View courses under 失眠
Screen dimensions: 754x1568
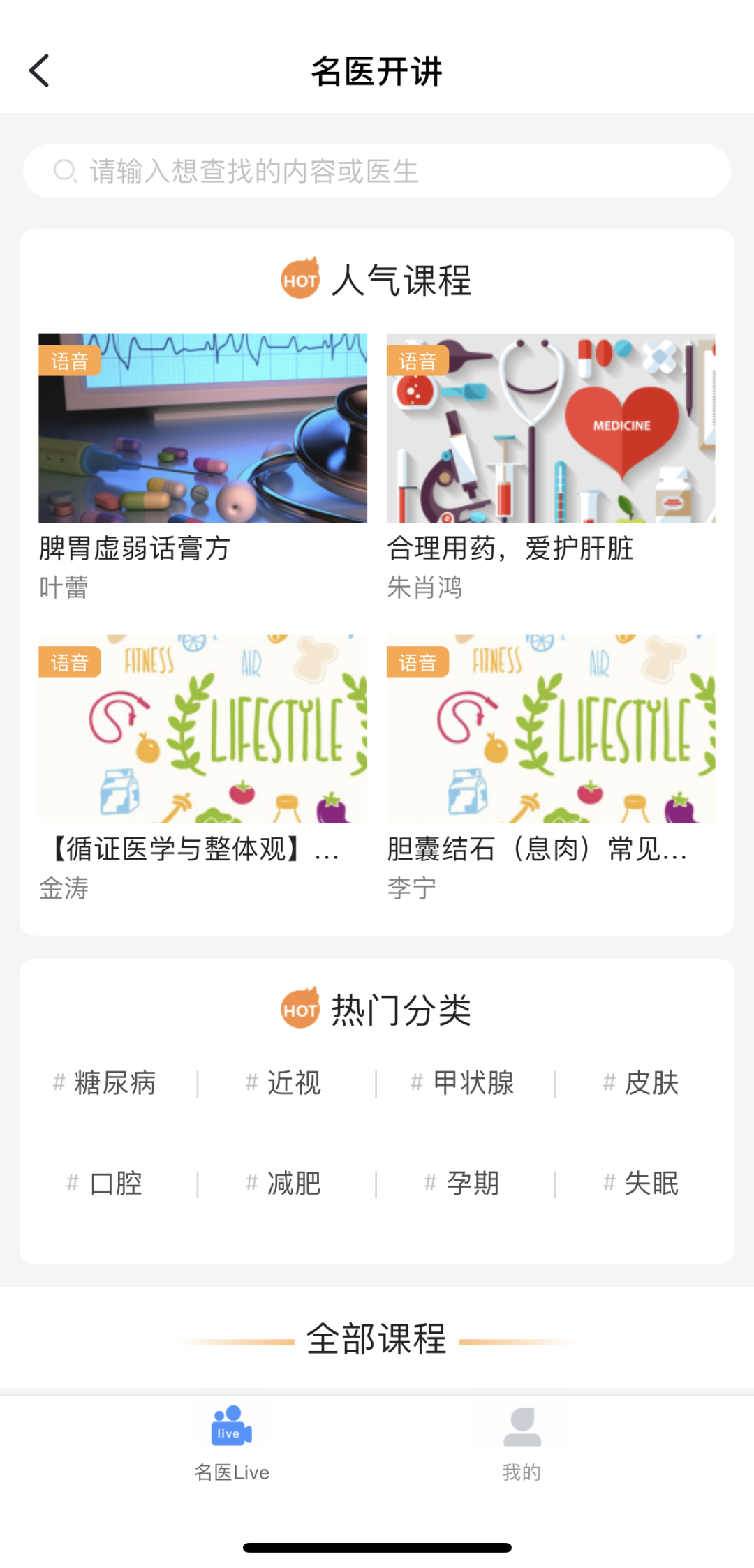point(642,1184)
